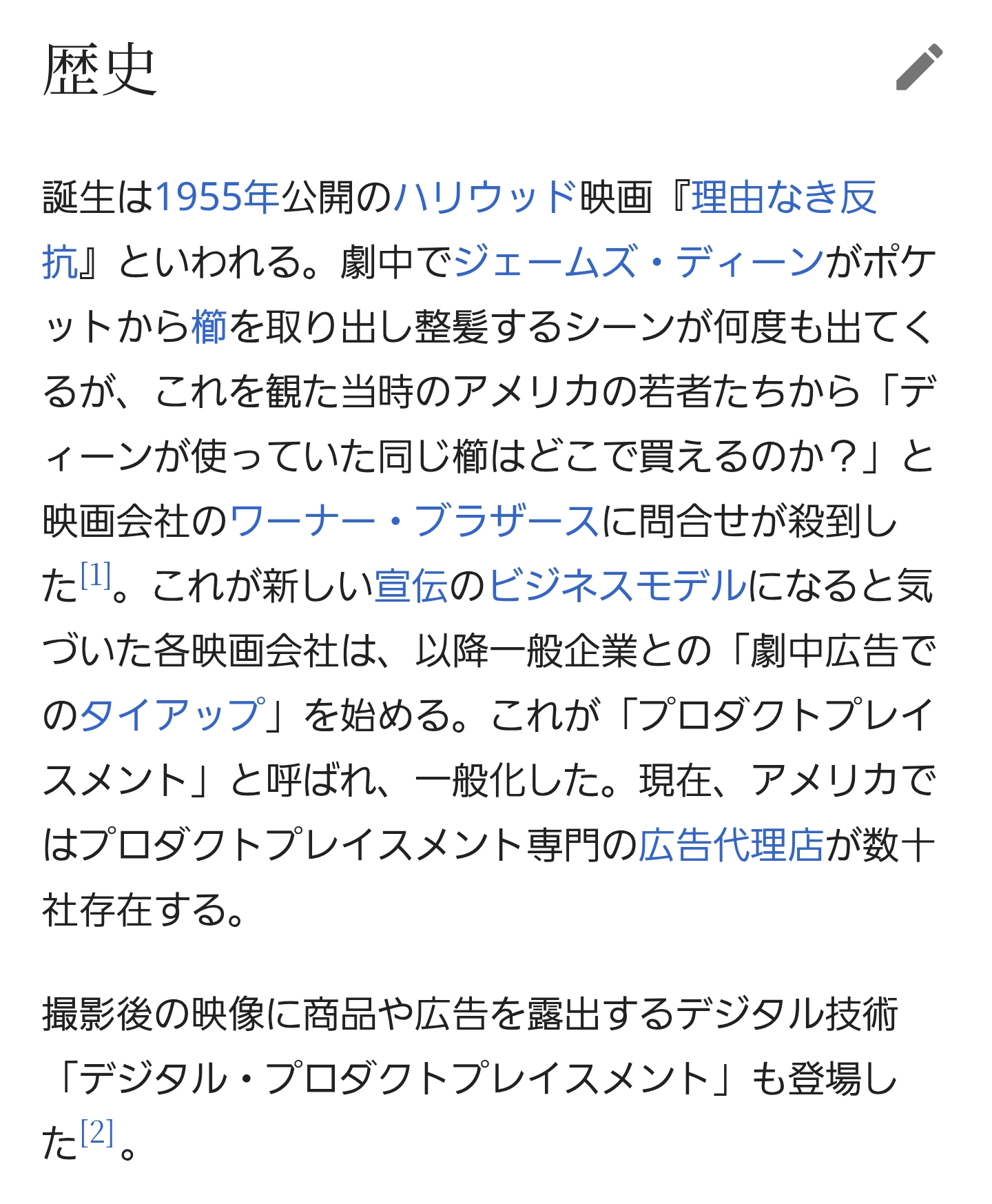Open the 広告代理店 link

pyautogui.click(x=731, y=845)
